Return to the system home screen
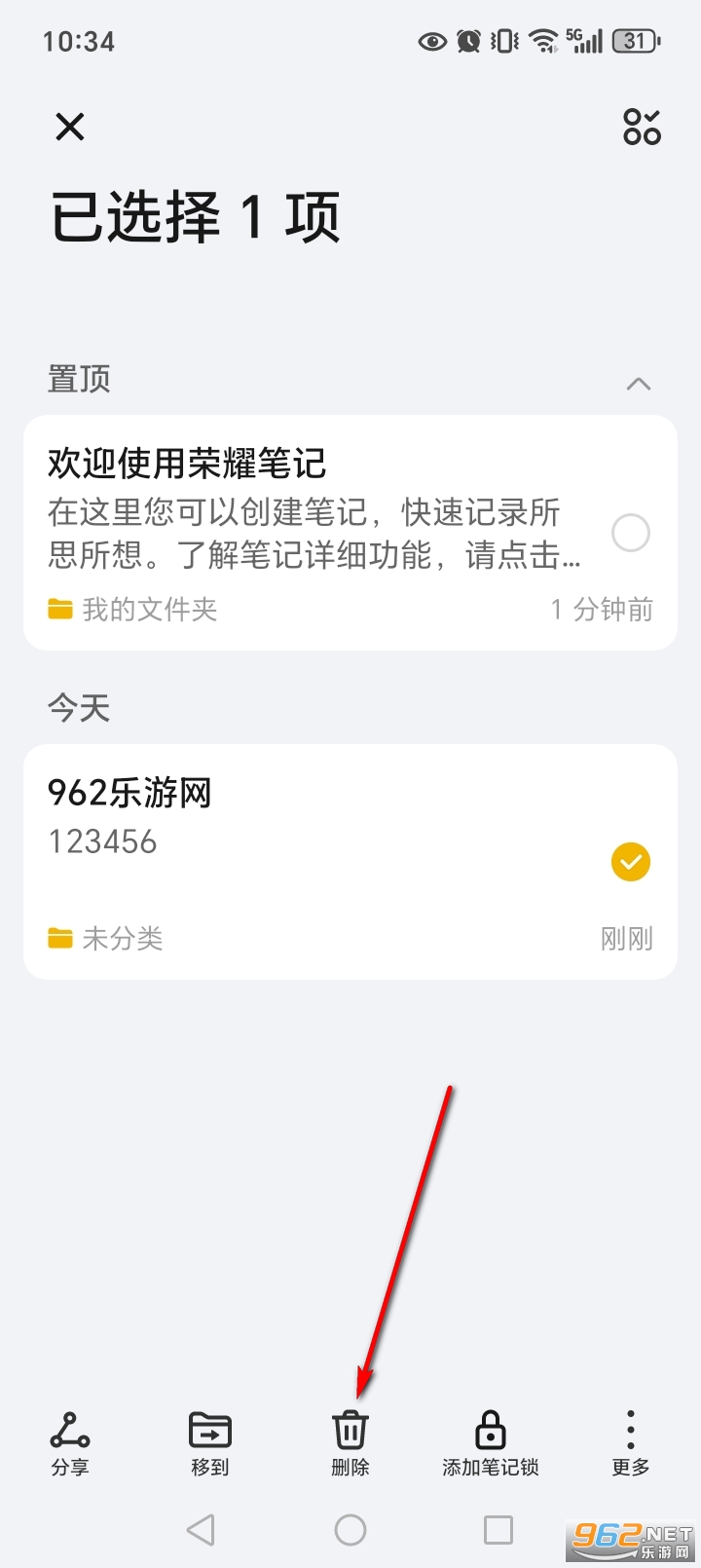The width and height of the screenshot is (701, 1568). tap(350, 1530)
